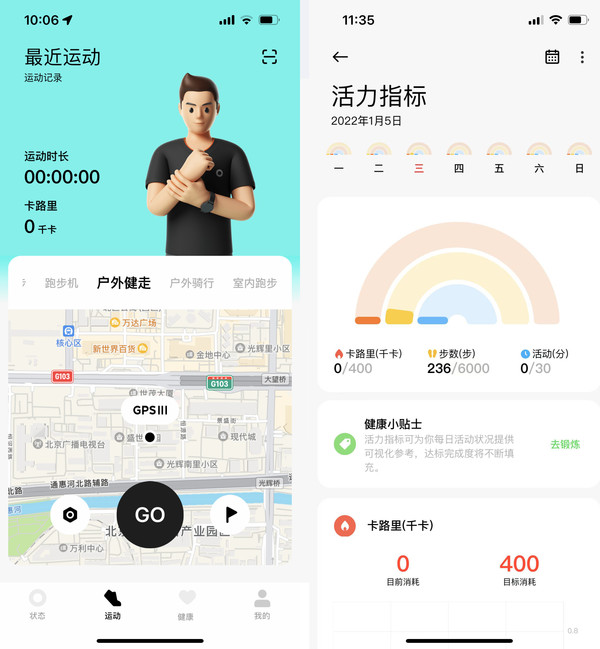Screen dimensions: 600x649
Task: Select the 室内跑步 workout tab
Action: (254, 283)
